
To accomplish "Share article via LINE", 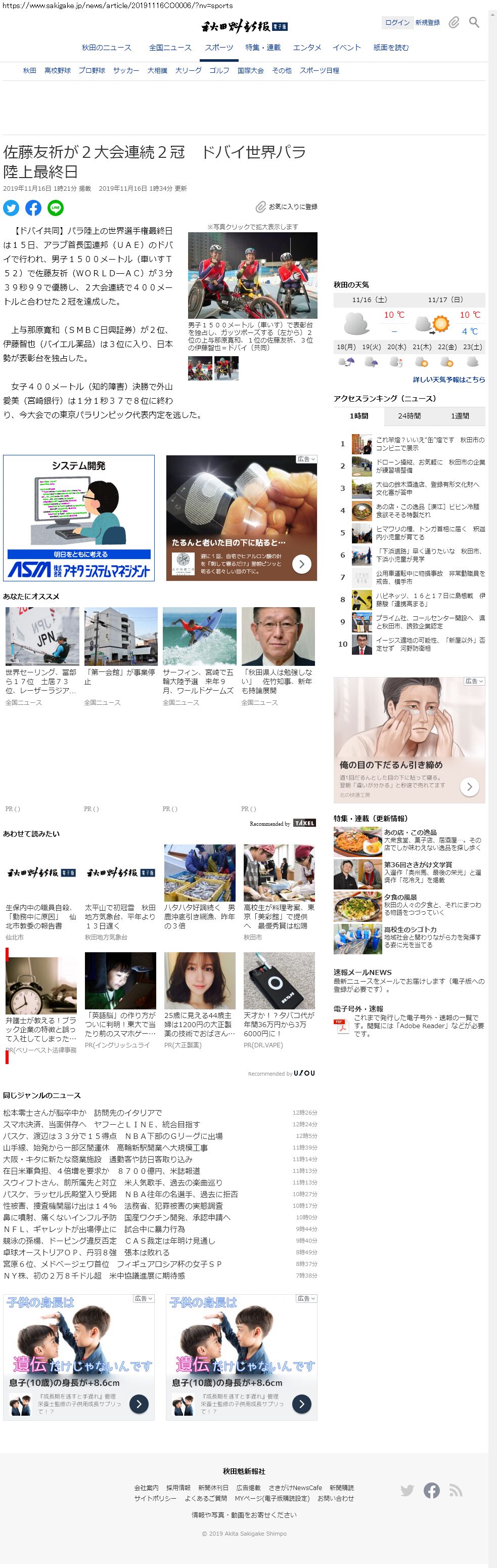I will (55, 208).
